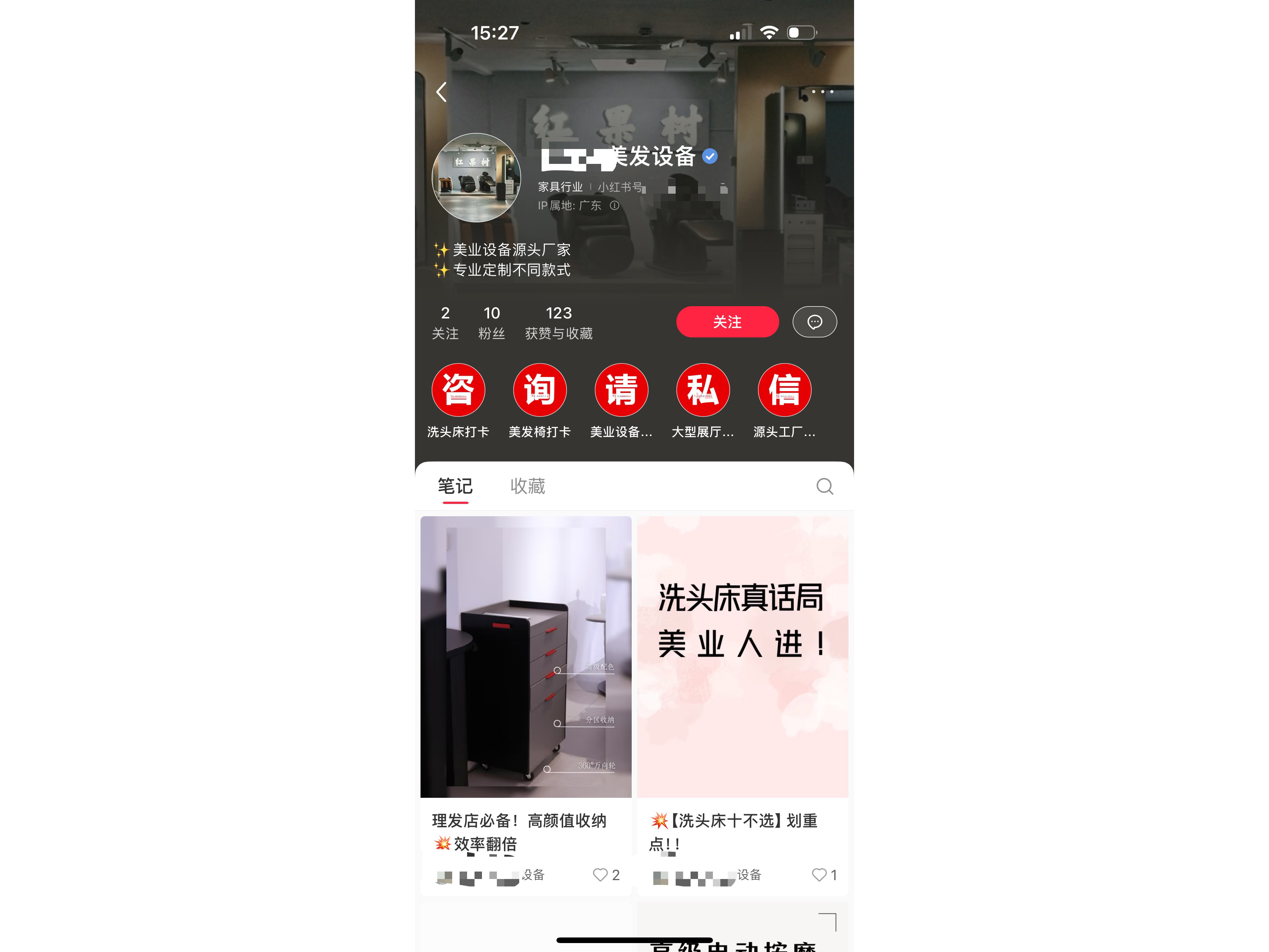This screenshot has width=1269, height=952.
Task: Go back using the back arrow
Action: pos(441,92)
